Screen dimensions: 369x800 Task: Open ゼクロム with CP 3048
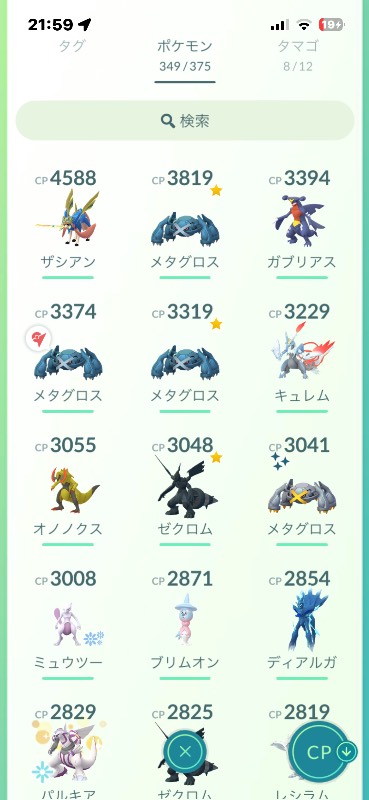(x=185, y=491)
